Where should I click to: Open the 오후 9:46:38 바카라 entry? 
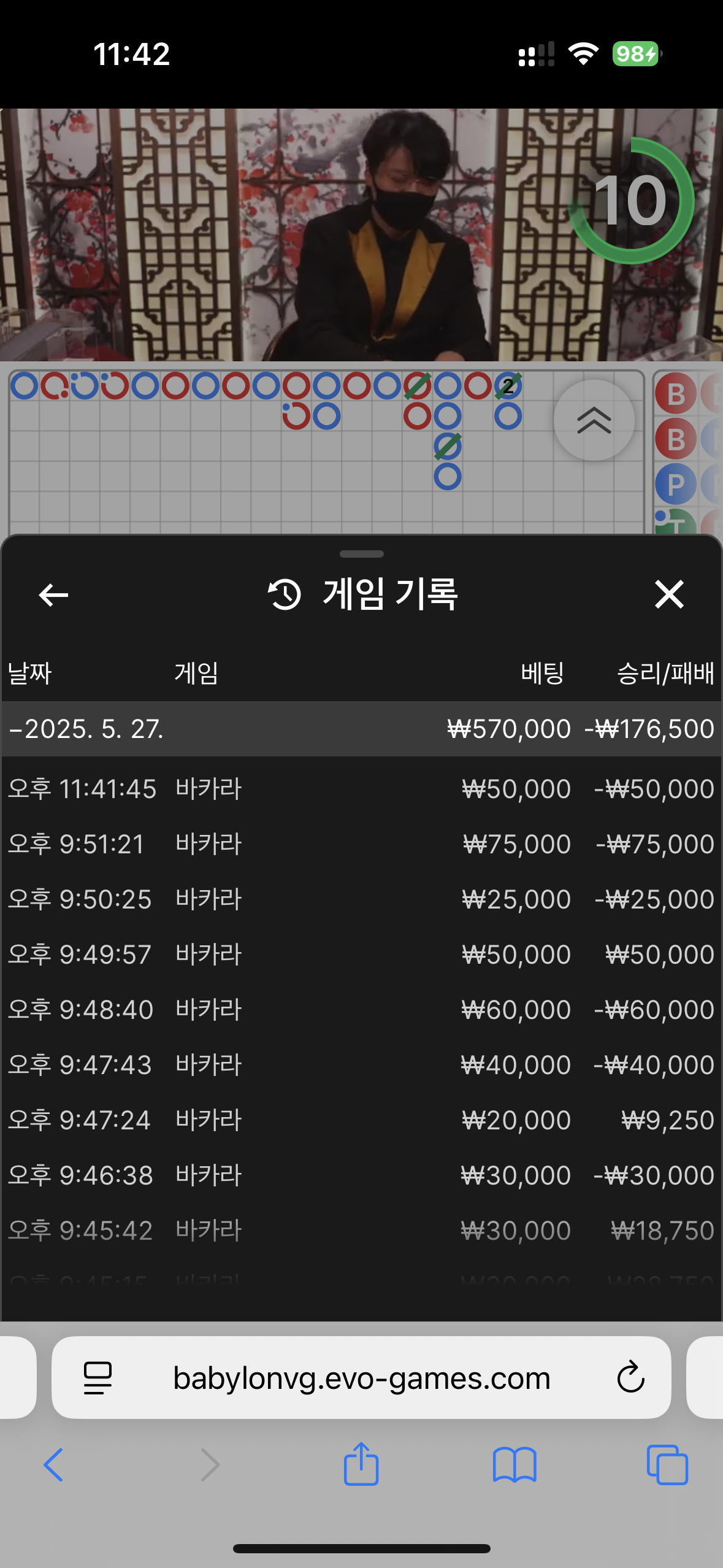click(x=361, y=1175)
